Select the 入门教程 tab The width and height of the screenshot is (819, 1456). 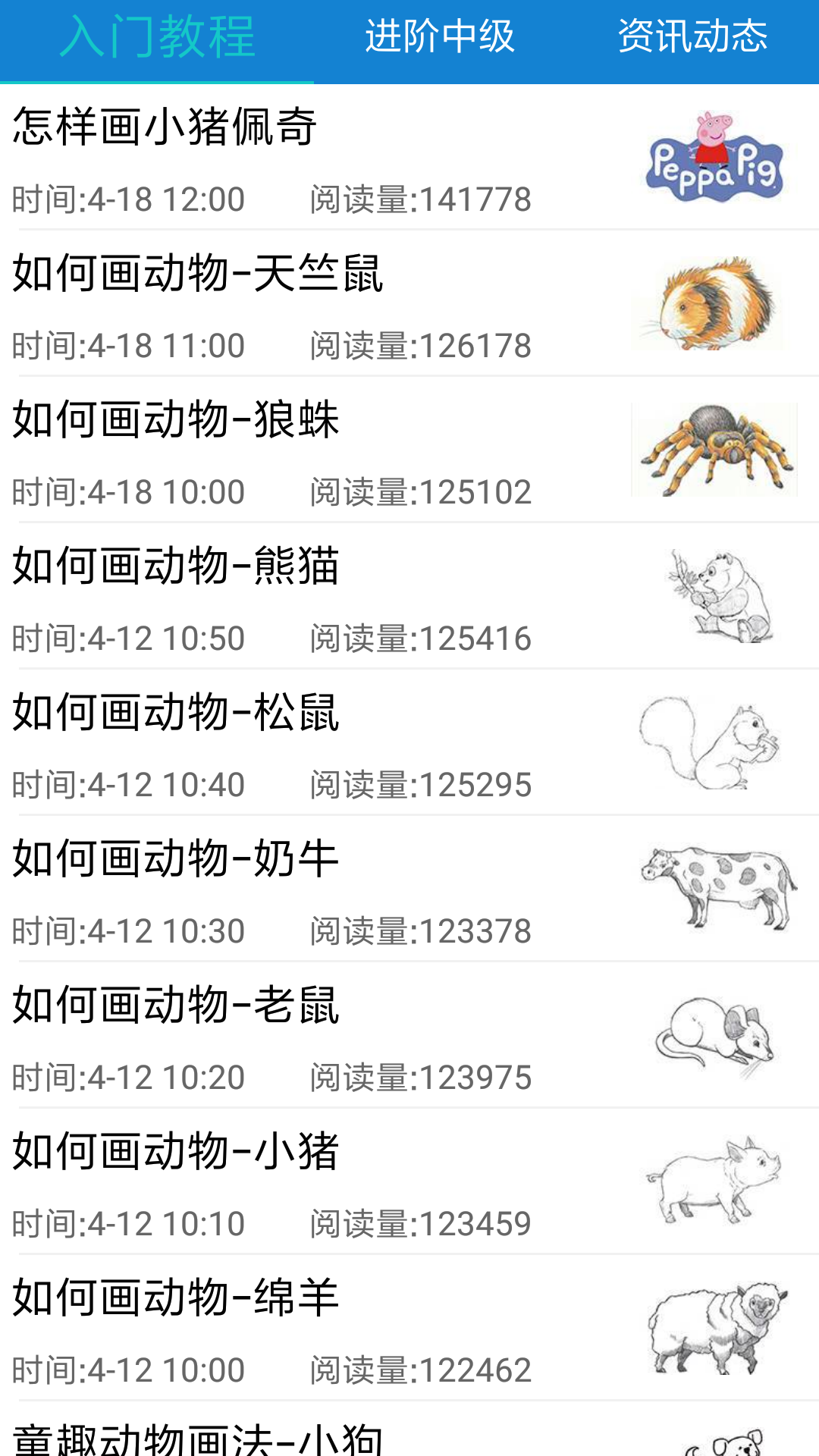(157, 36)
